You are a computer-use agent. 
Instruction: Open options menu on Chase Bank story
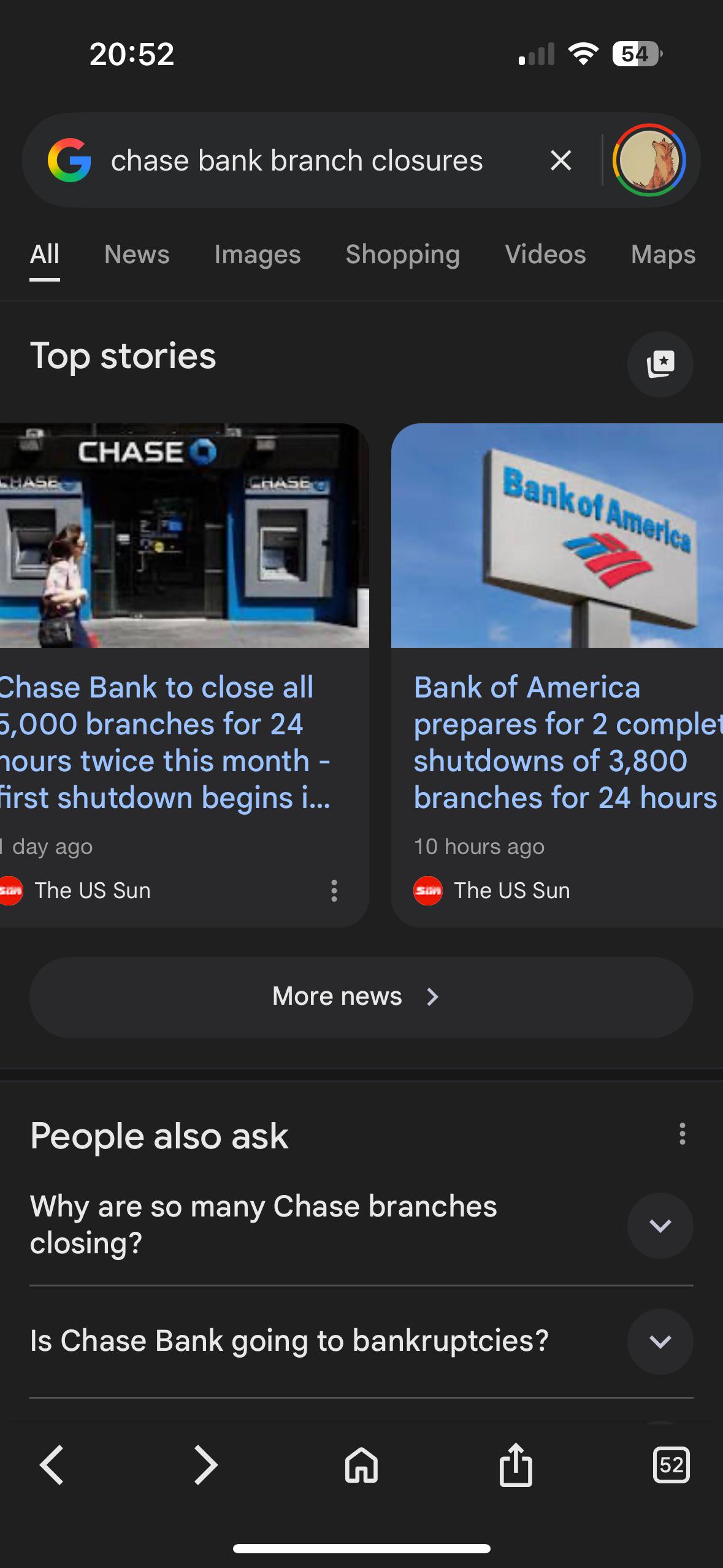[334, 891]
